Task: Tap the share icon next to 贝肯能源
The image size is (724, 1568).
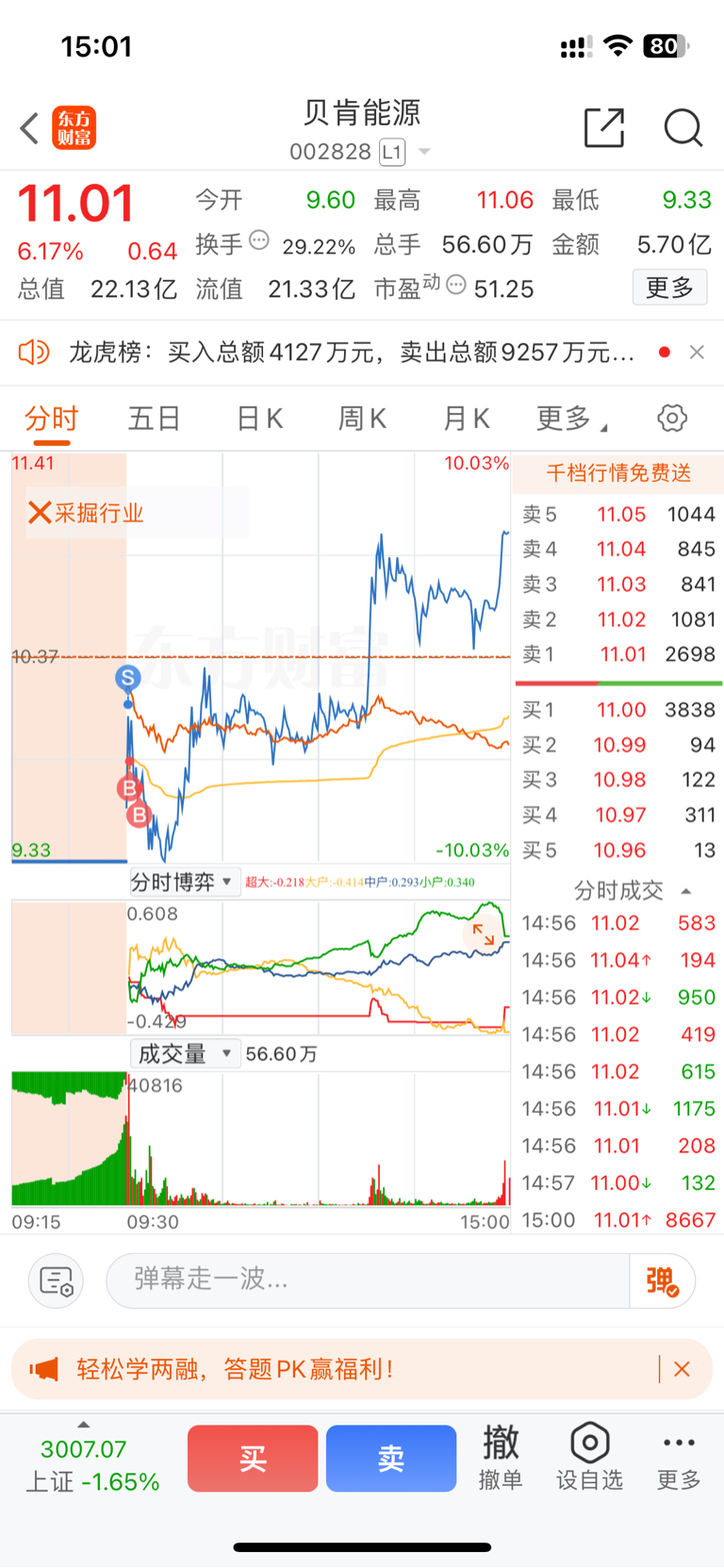Action: 604,128
